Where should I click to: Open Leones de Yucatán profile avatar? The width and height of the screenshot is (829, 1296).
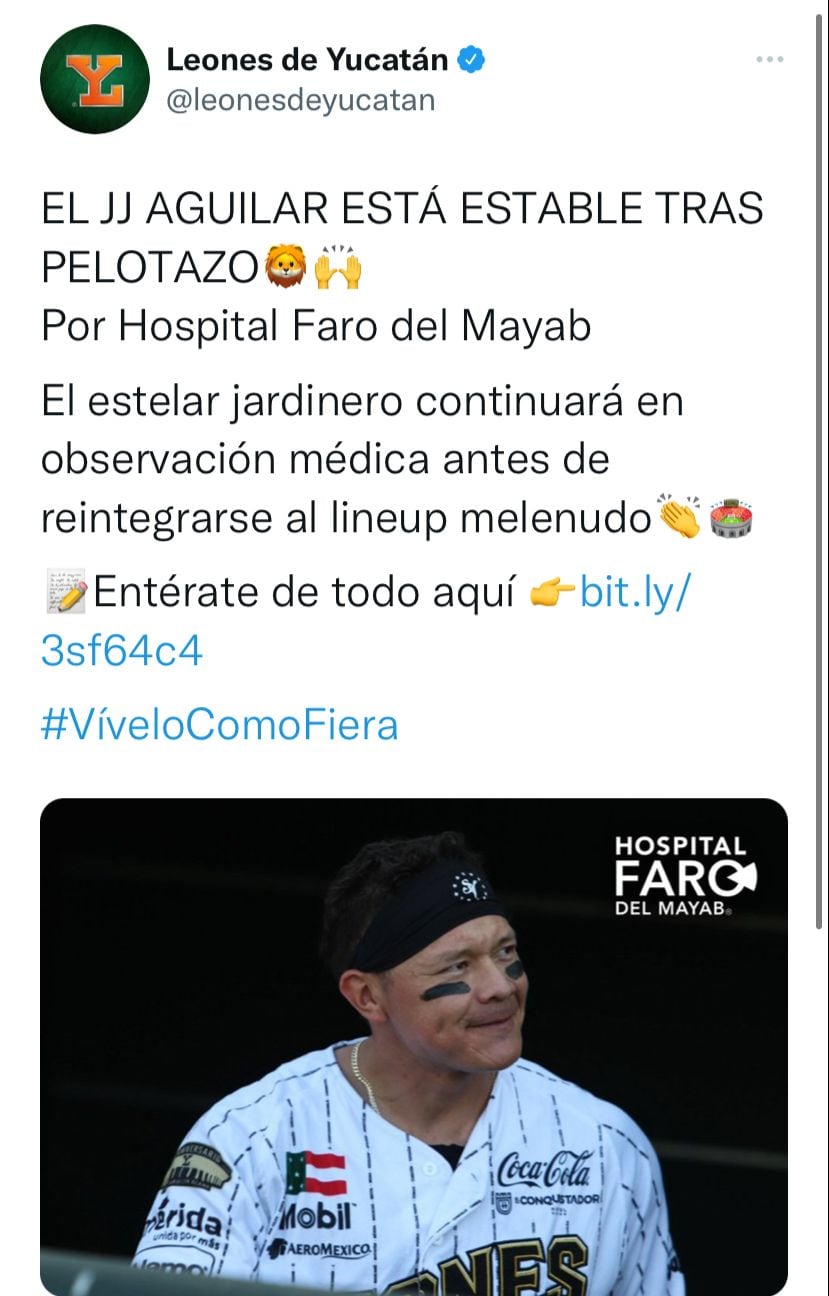pyautogui.click(x=95, y=80)
